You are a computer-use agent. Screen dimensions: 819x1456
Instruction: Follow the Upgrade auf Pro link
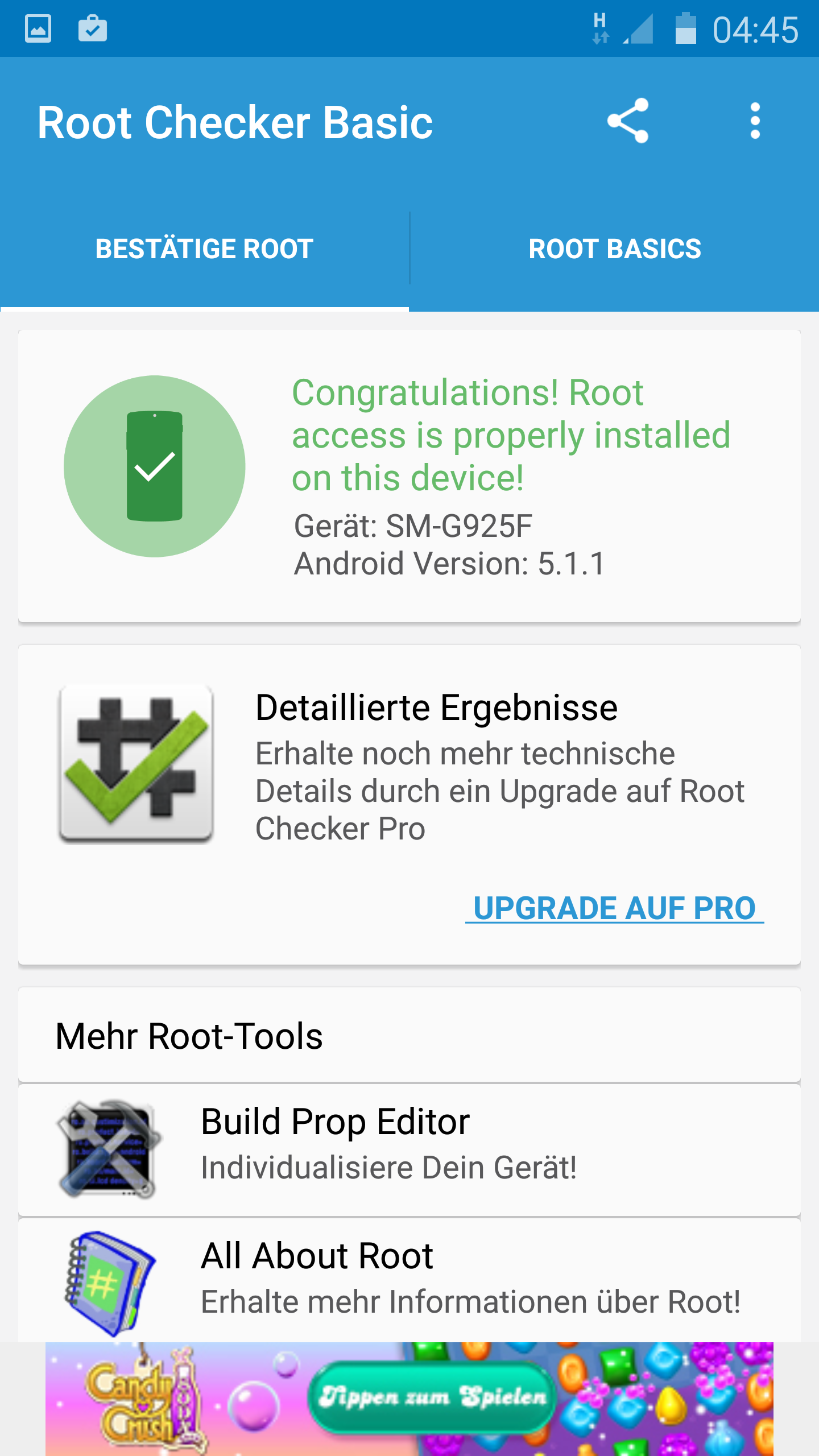pyautogui.click(x=614, y=908)
